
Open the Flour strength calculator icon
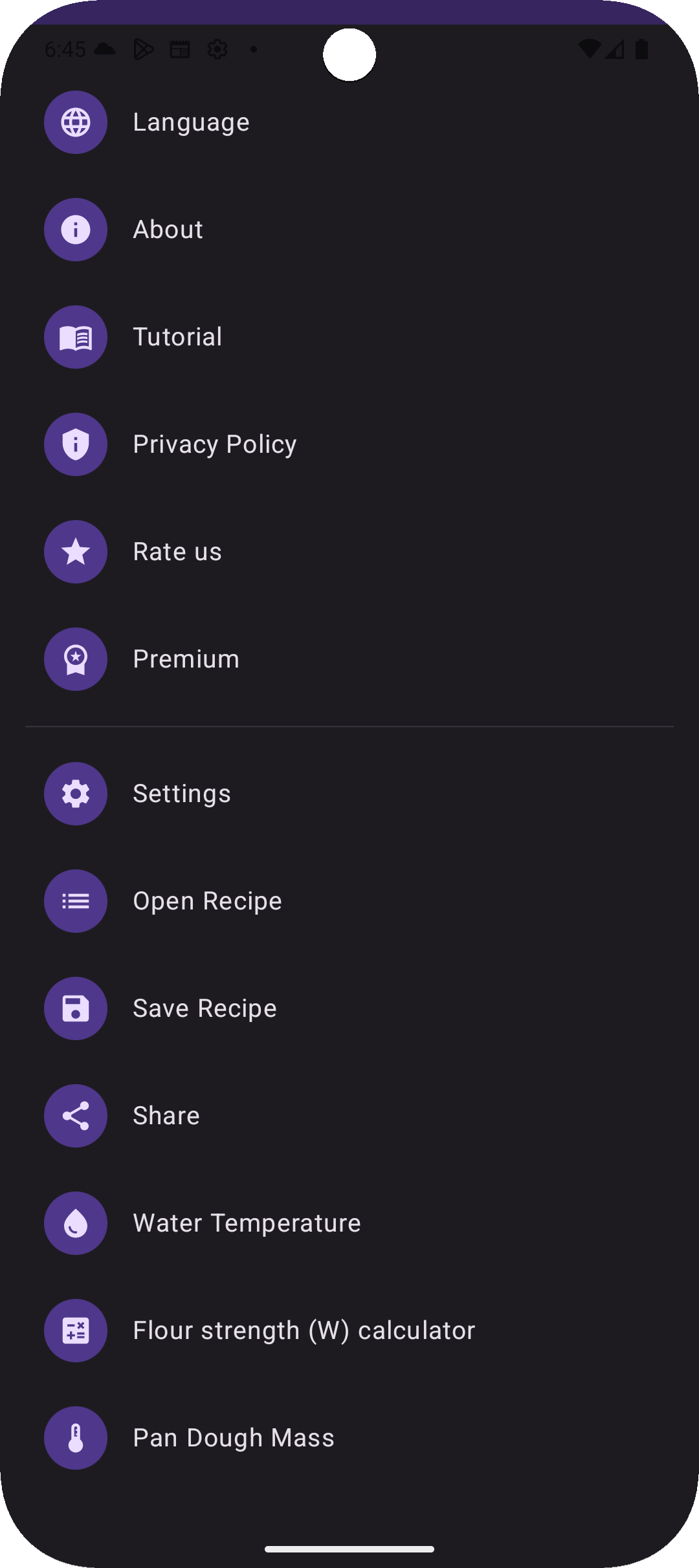click(75, 1330)
